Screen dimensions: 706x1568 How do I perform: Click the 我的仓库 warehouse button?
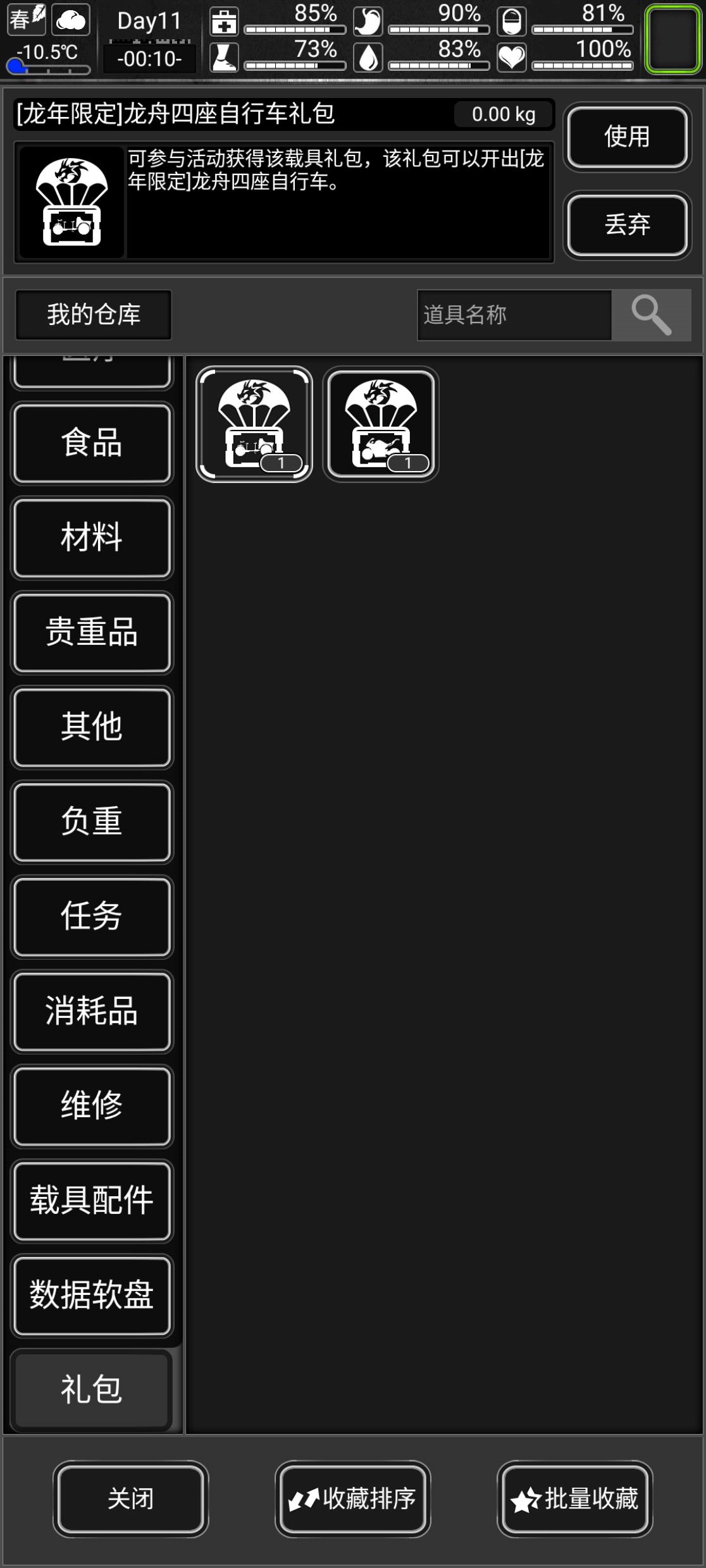point(92,314)
